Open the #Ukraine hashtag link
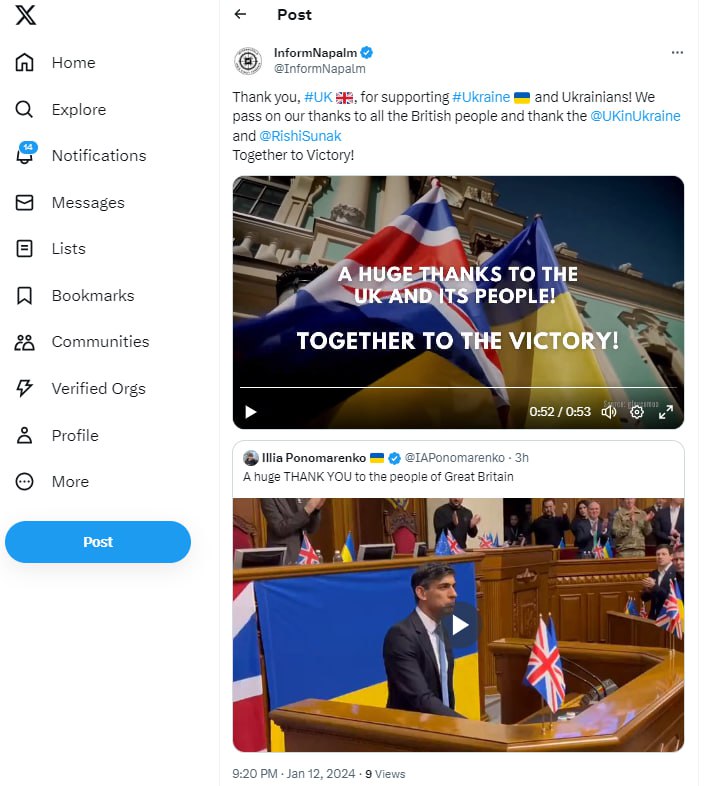Viewport: 720px width, 786px height. tap(481, 97)
